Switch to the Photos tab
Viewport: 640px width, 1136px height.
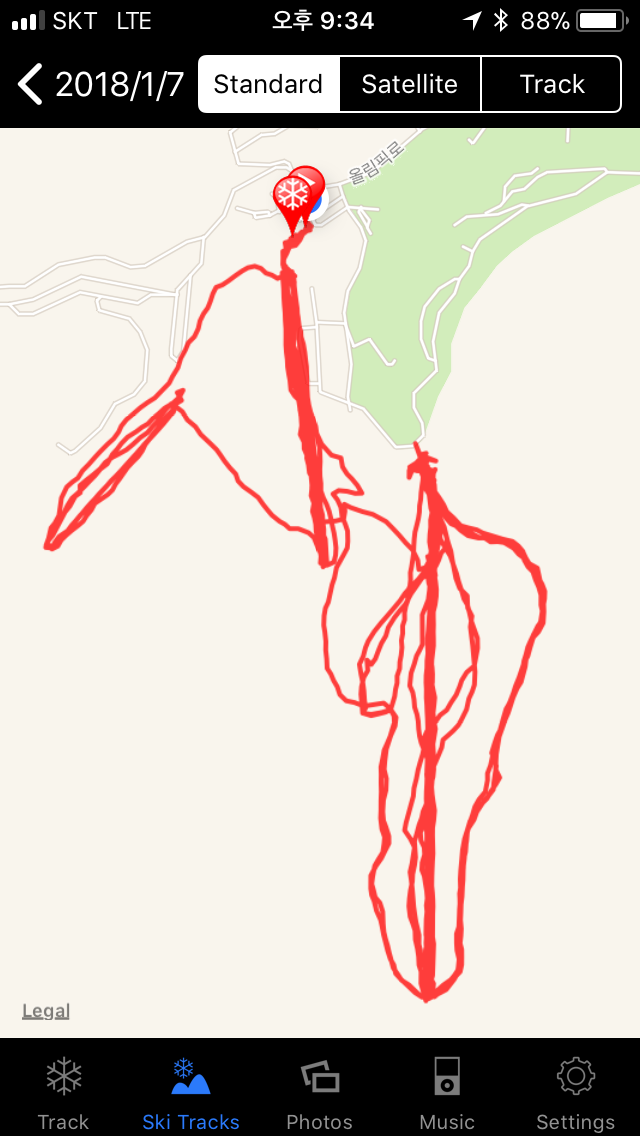(319, 1091)
